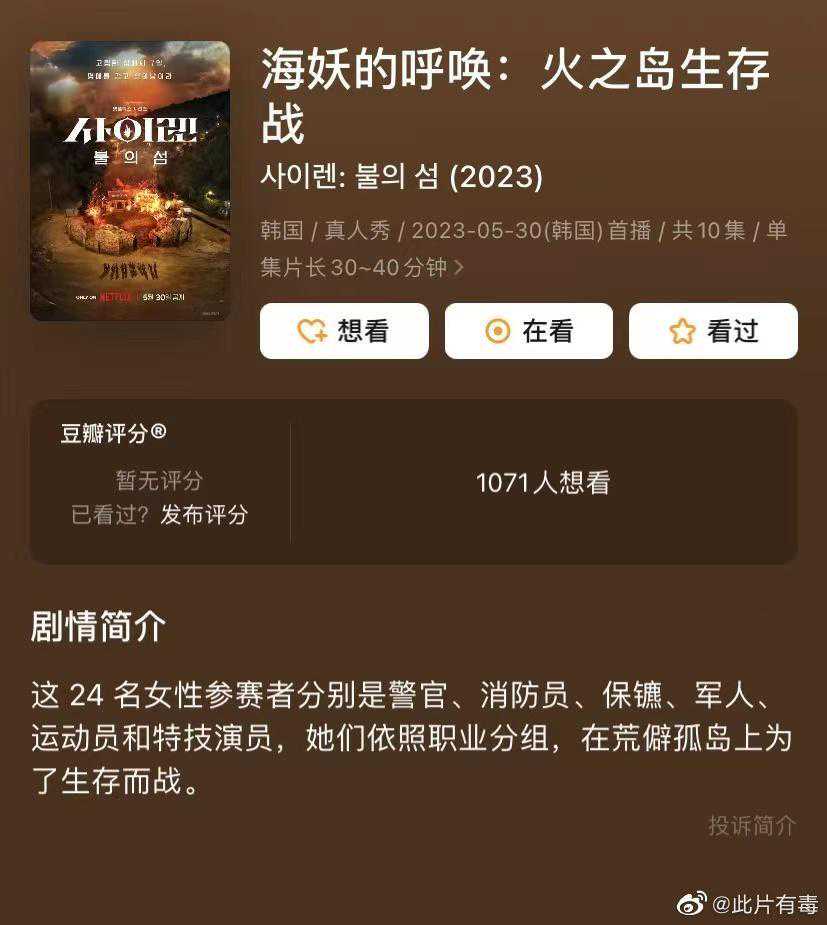827x925 pixels.
Task: Tap 发布评分 to post a rating
Action: click(x=204, y=515)
